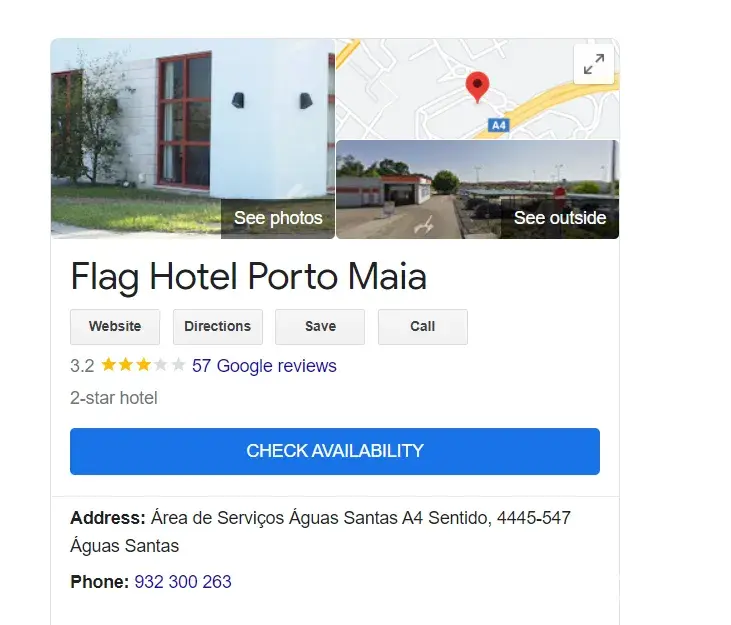Read the 57 Google reviews
This screenshot has height=625, width=731.
(264, 366)
